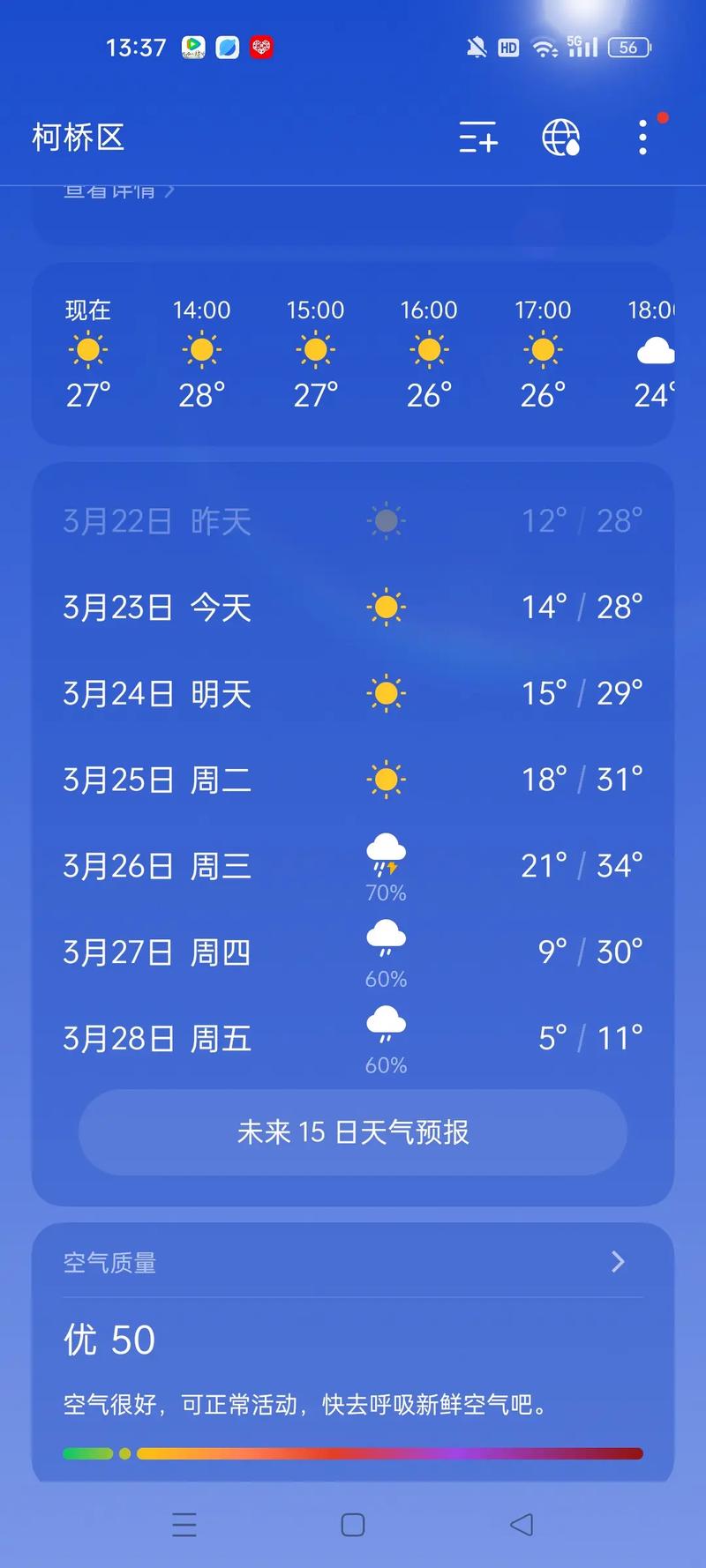Tap the 优 50 air quality reading
The image size is (706, 1568).
(109, 1339)
